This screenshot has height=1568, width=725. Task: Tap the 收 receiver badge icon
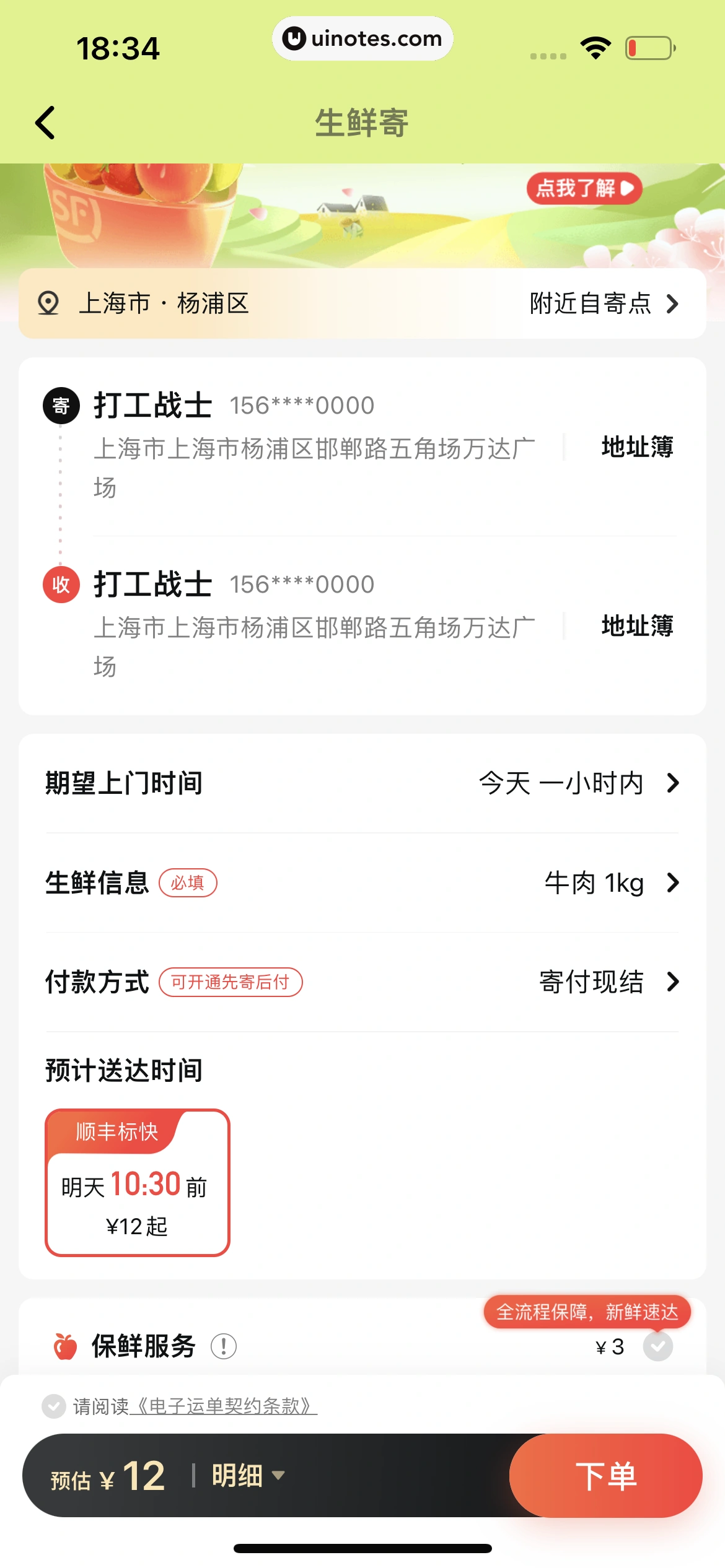61,585
